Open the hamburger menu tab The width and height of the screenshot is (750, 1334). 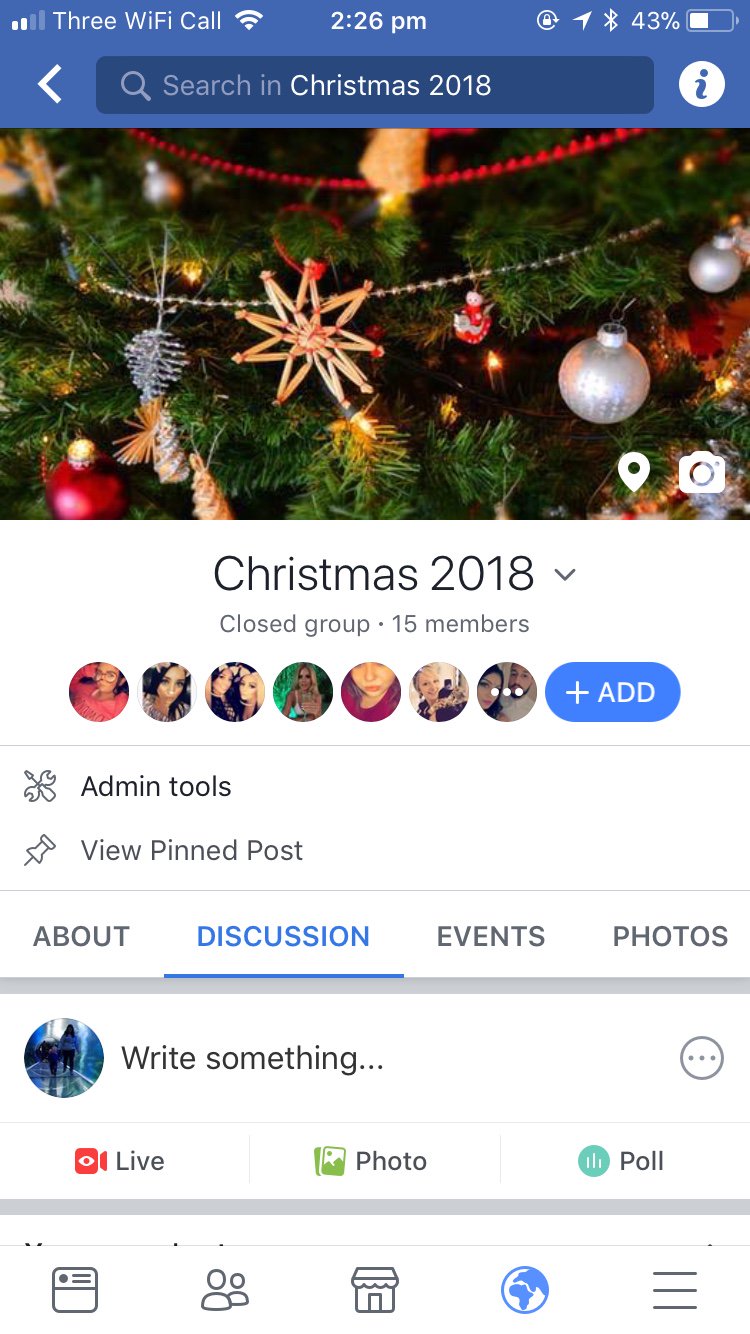coord(675,1290)
